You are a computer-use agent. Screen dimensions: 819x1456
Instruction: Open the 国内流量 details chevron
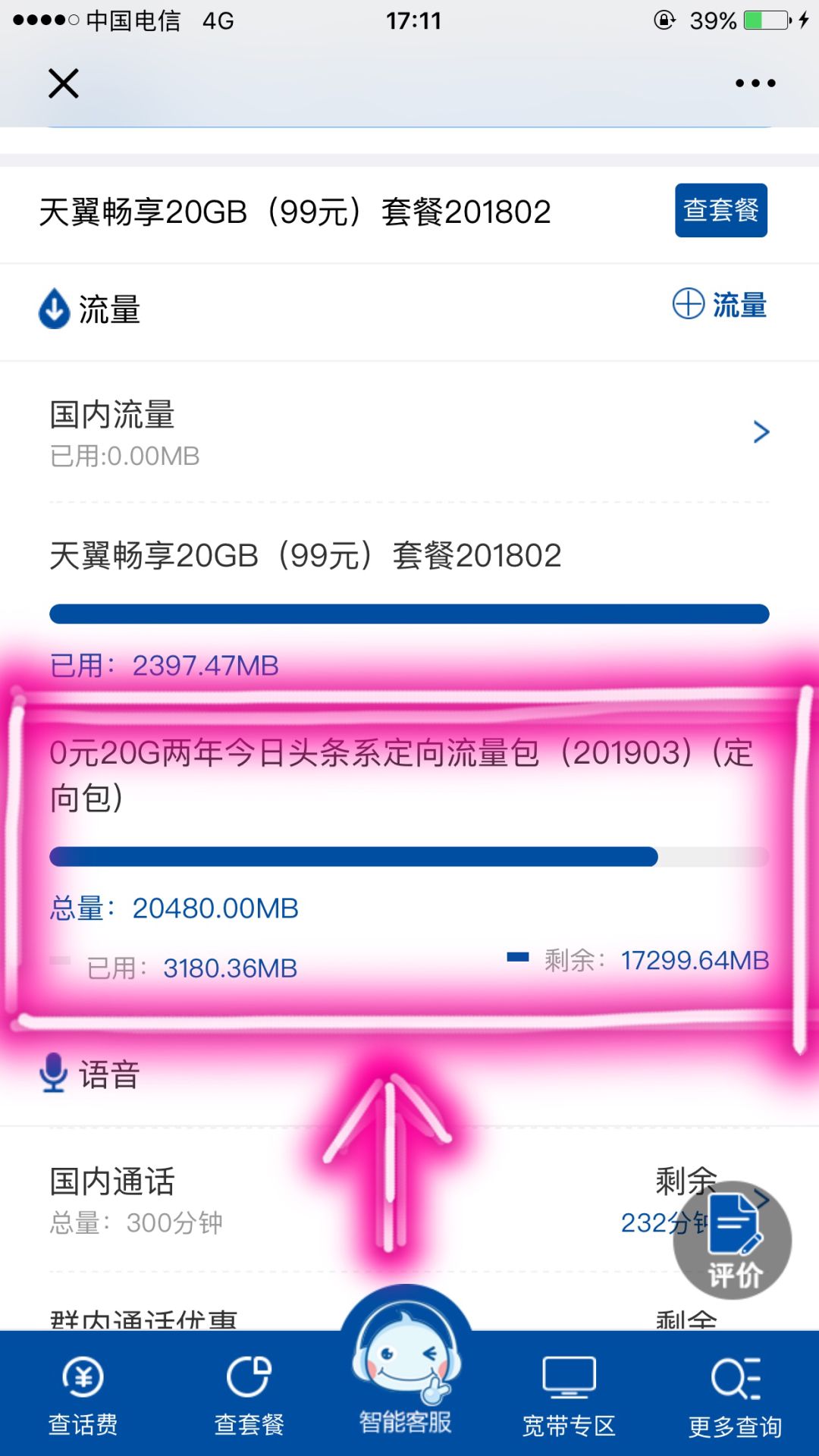[761, 431]
